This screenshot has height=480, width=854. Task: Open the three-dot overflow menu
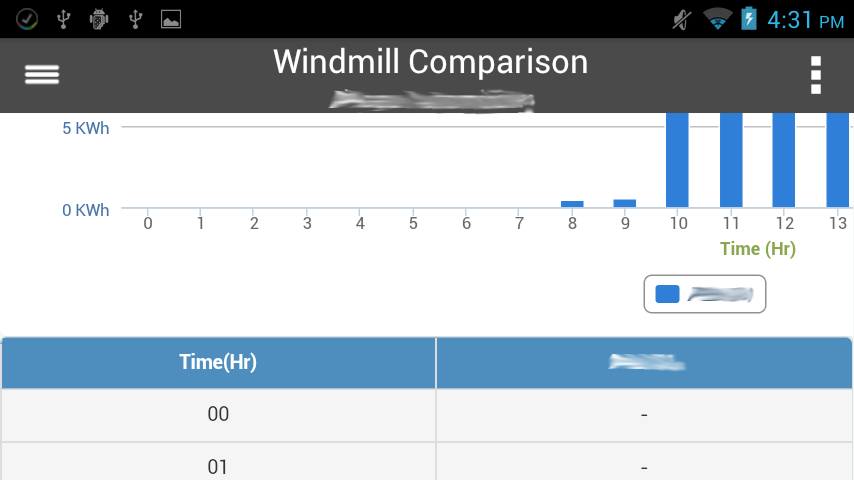(815, 75)
